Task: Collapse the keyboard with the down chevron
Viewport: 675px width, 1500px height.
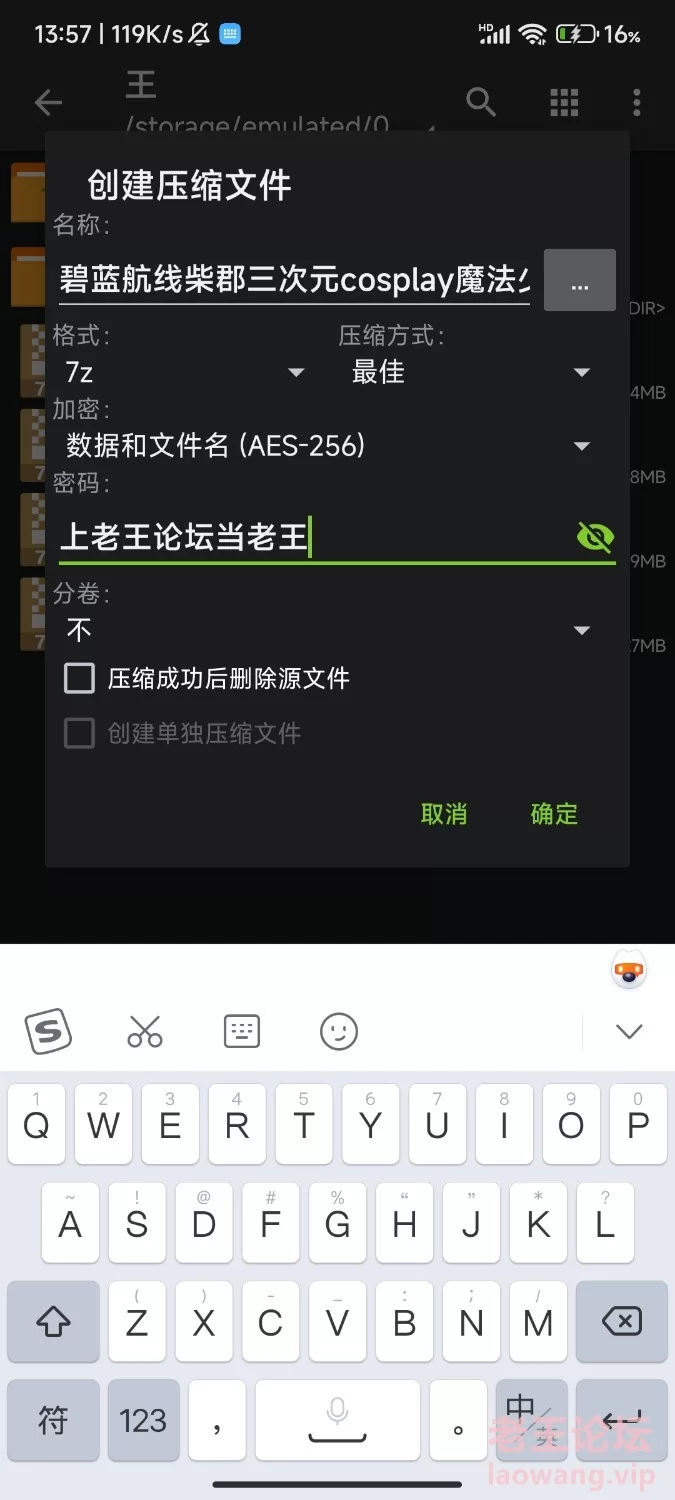Action: [629, 1031]
